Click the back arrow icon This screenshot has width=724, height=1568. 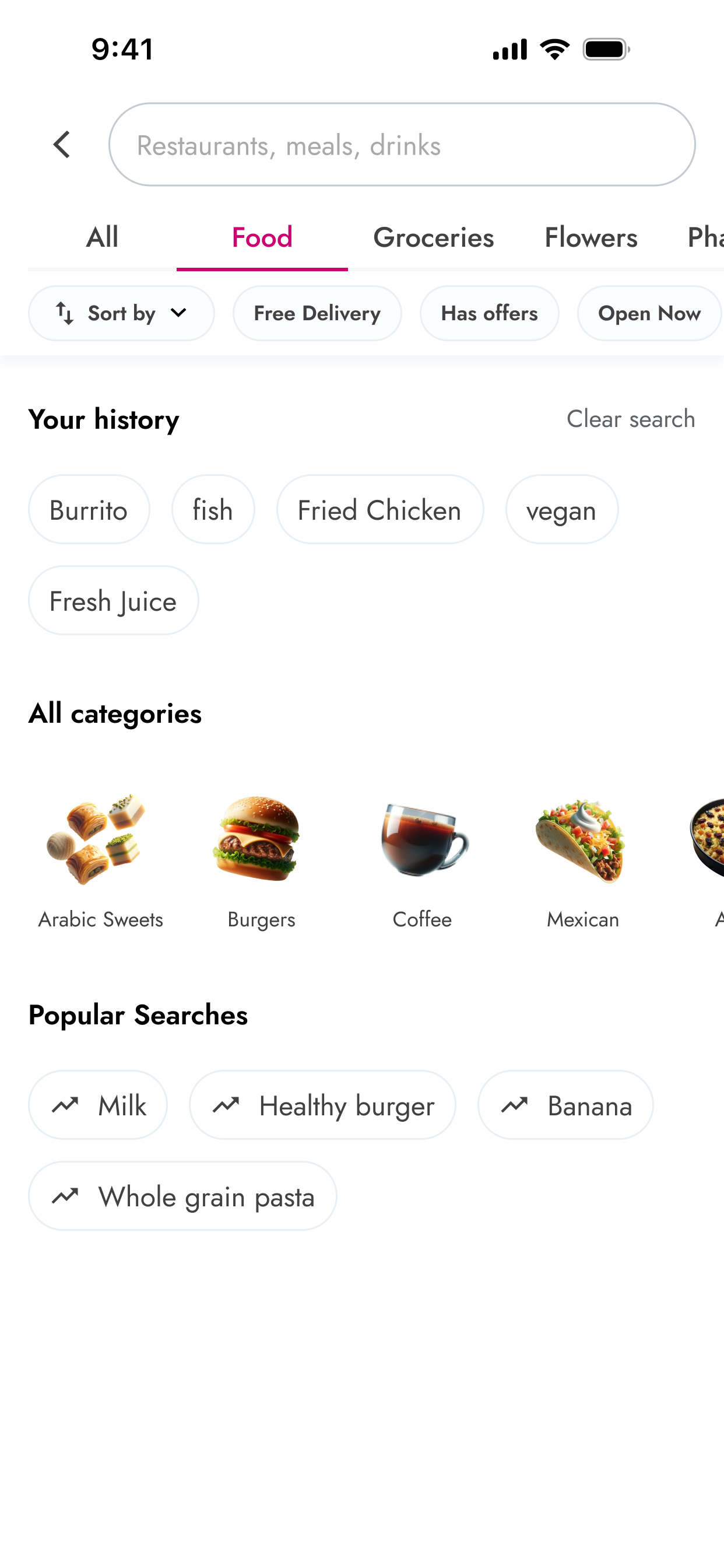[x=61, y=144]
